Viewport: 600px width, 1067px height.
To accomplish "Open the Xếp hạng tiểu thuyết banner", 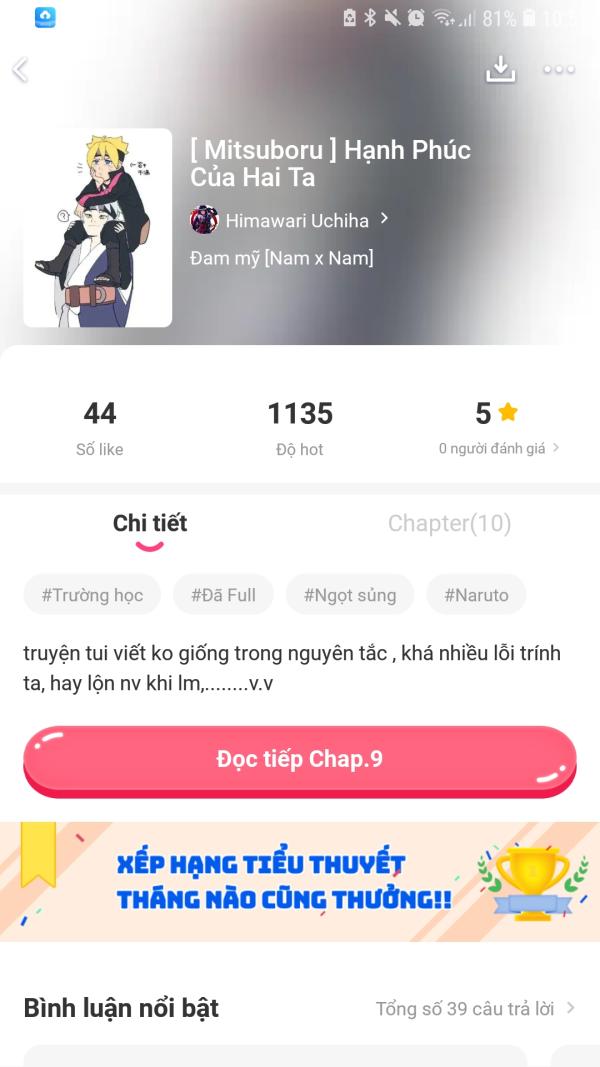I will (300, 881).
